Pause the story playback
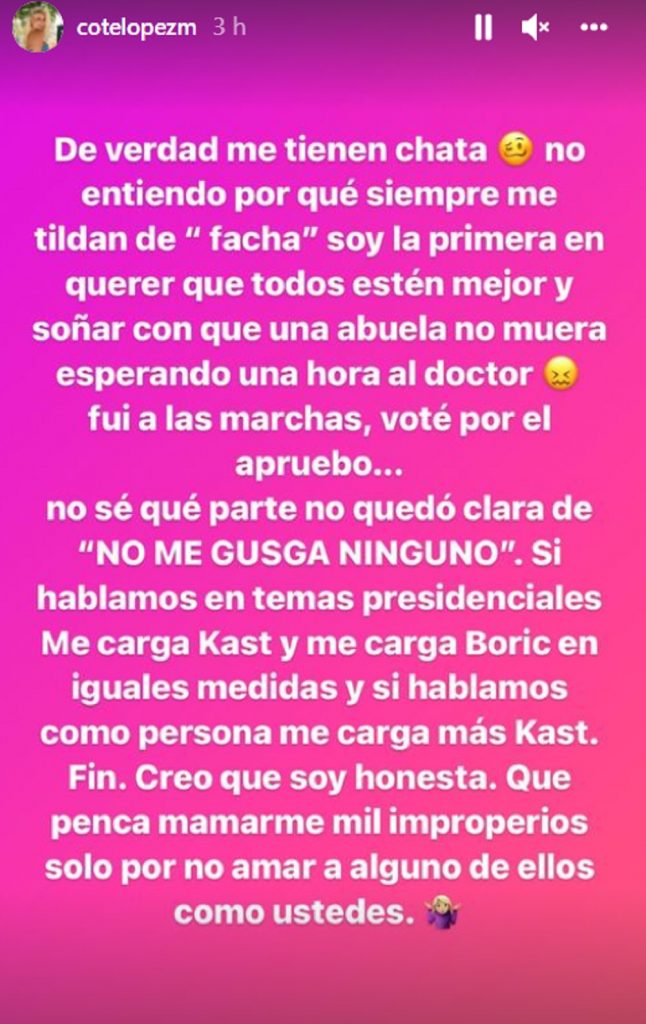Image resolution: width=646 pixels, height=1024 pixels. coord(483,29)
